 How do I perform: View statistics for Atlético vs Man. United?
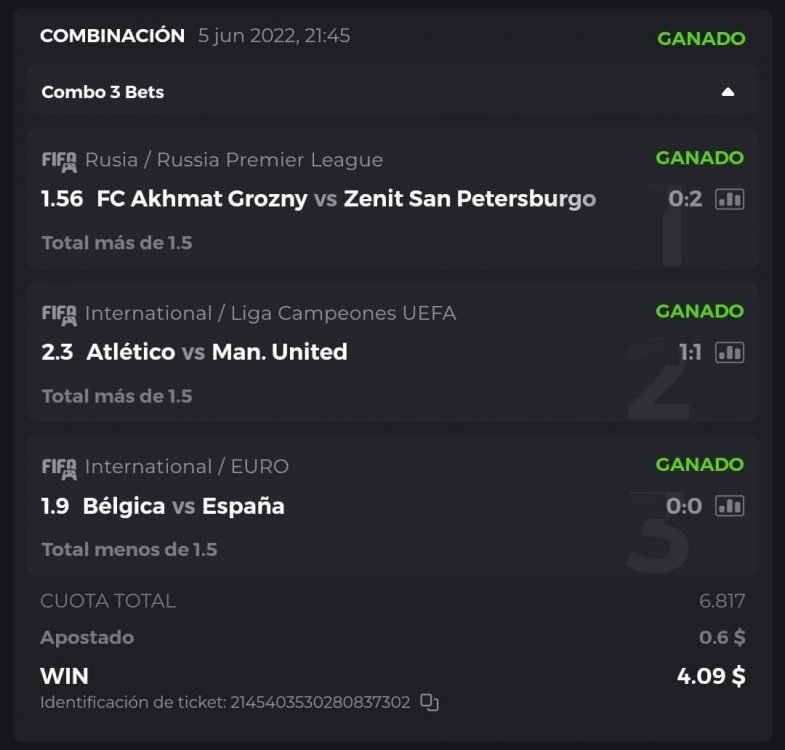coord(730,352)
